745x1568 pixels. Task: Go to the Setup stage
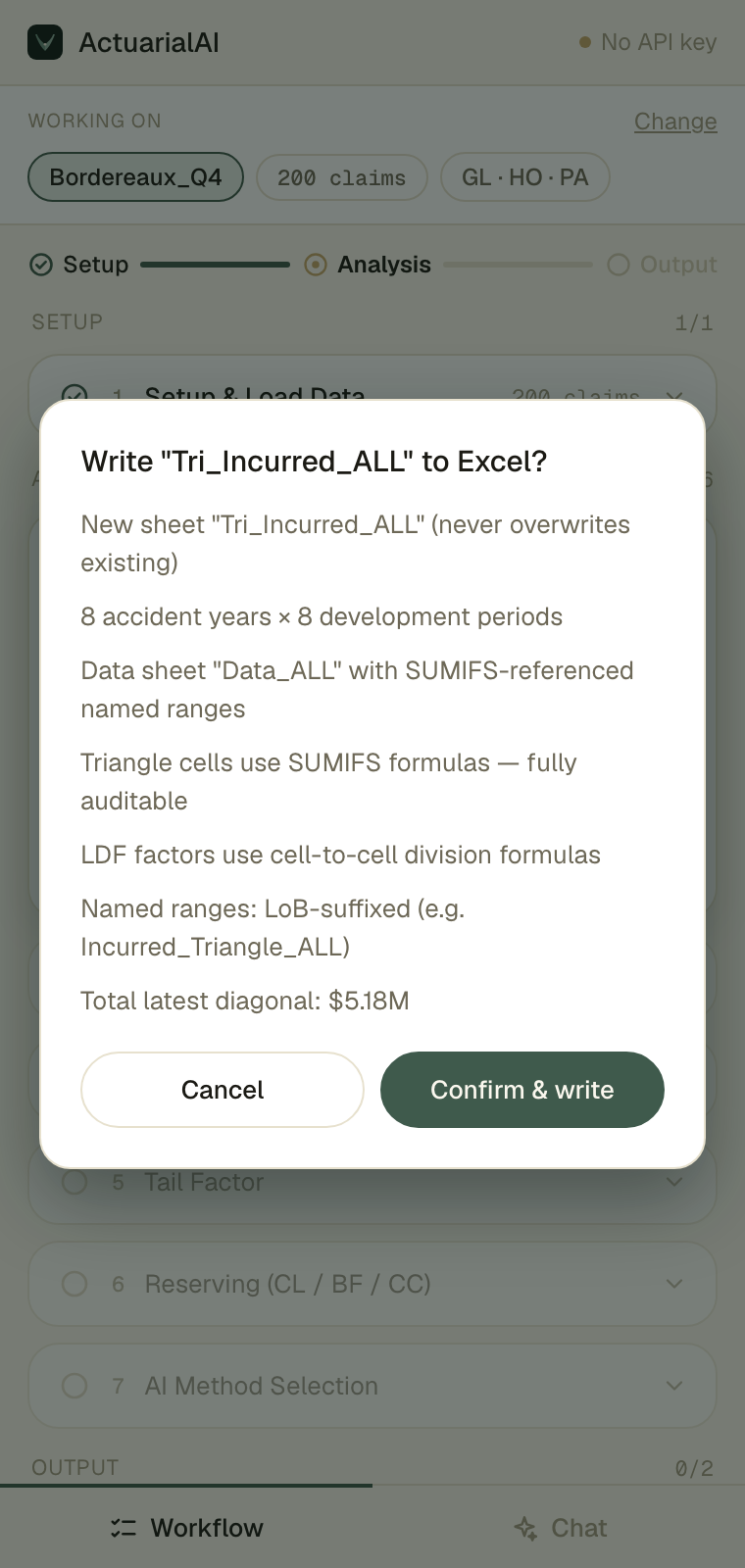79,265
